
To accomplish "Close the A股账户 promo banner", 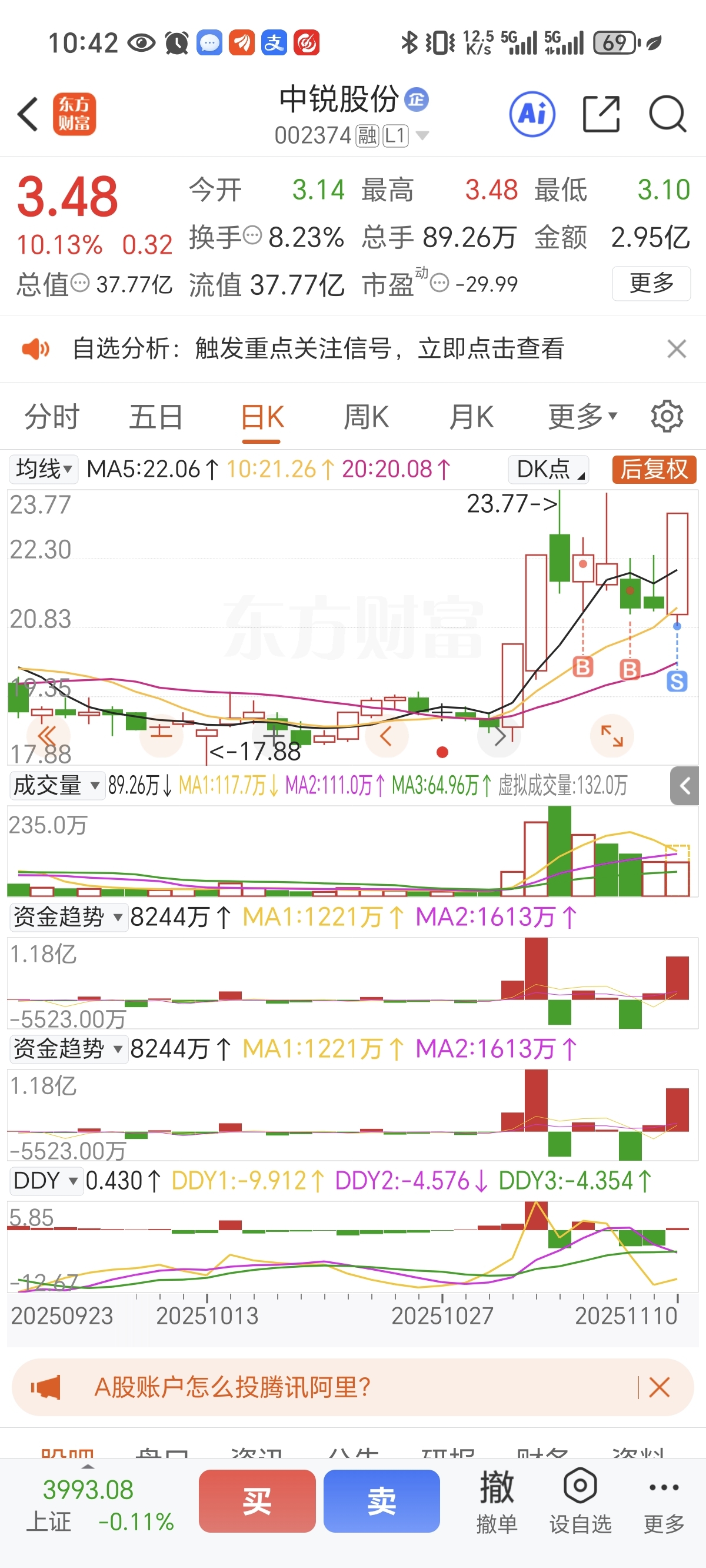I will pyautogui.click(x=659, y=1388).
